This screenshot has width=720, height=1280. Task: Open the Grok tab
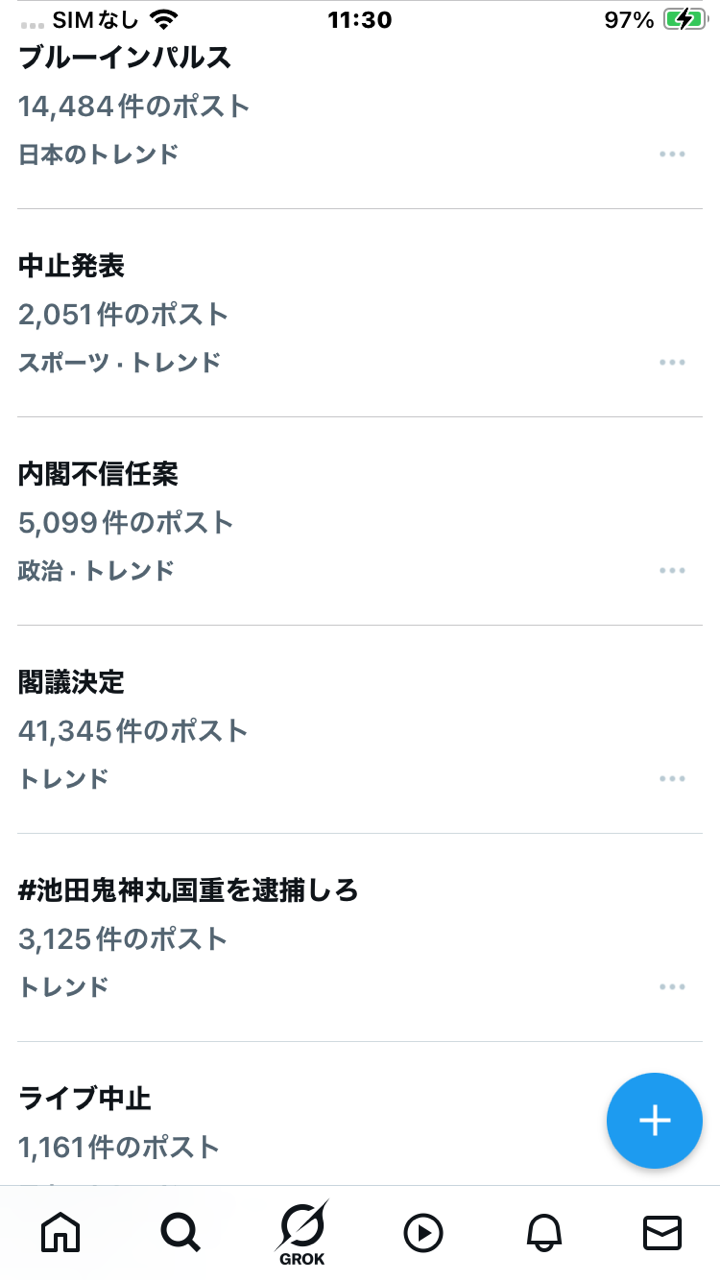pyautogui.click(x=301, y=1233)
